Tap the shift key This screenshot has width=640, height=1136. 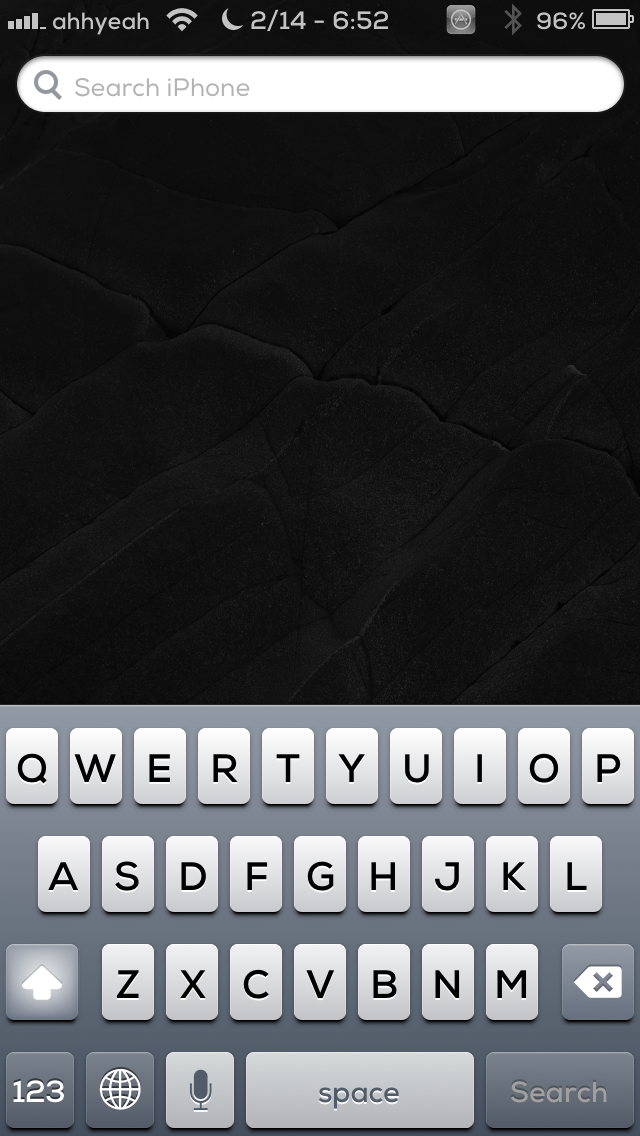tap(42, 984)
